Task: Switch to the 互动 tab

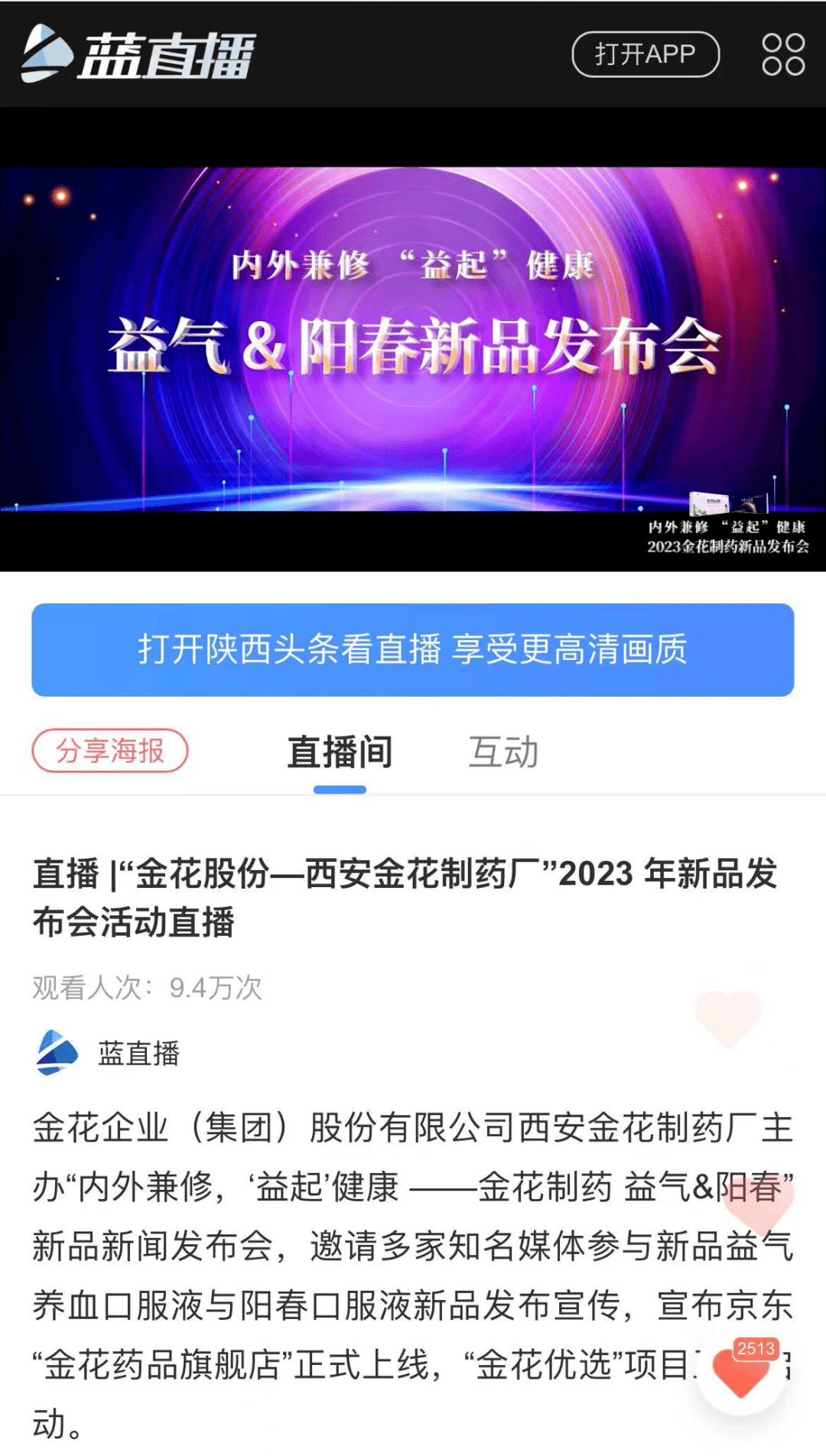Action: pyautogui.click(x=503, y=752)
